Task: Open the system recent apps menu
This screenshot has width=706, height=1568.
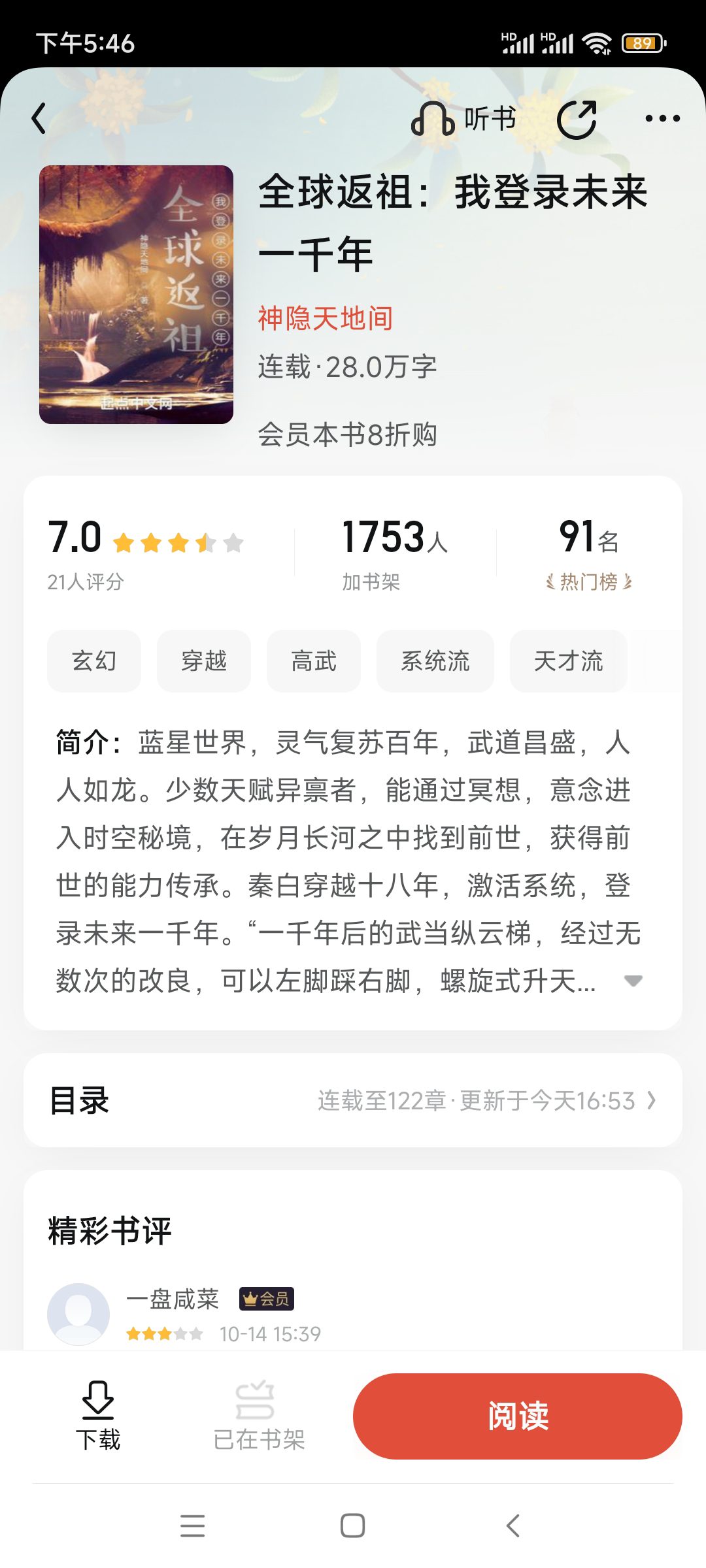Action: 192,1526
